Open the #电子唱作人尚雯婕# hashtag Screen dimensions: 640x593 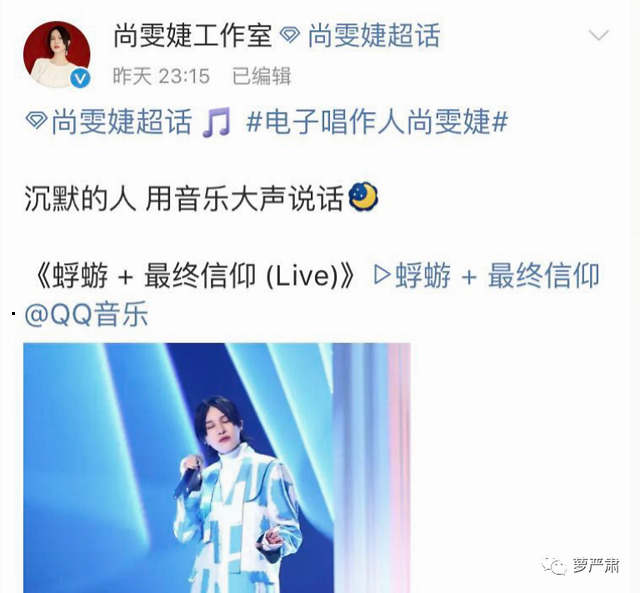click(x=376, y=123)
